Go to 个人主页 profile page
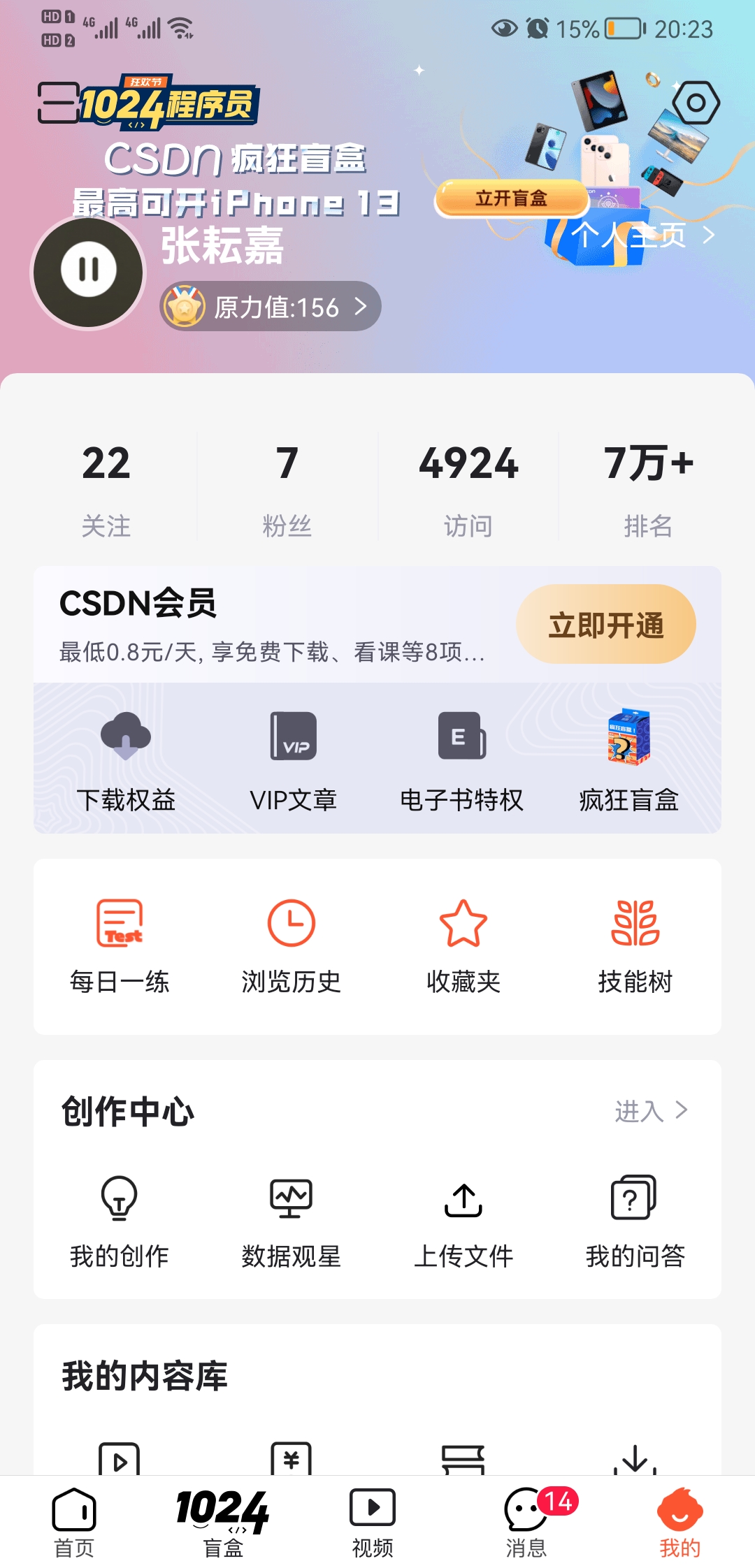Image resolution: width=755 pixels, height=1568 pixels. point(642,235)
